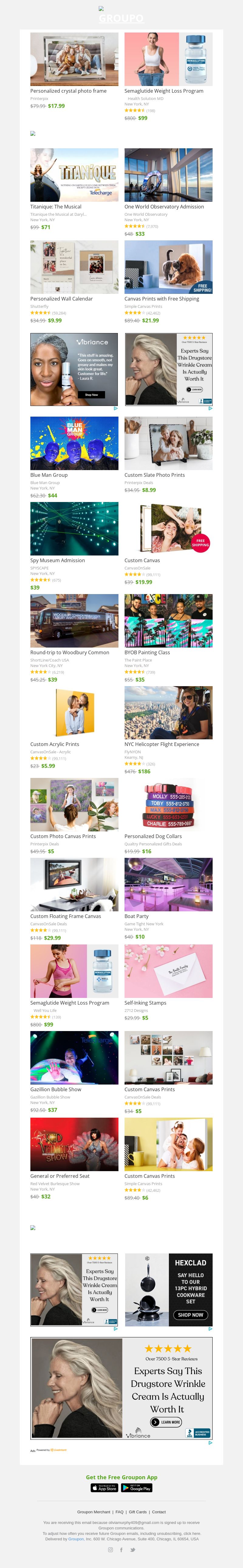Open the FAQ link

(x=119, y=1512)
